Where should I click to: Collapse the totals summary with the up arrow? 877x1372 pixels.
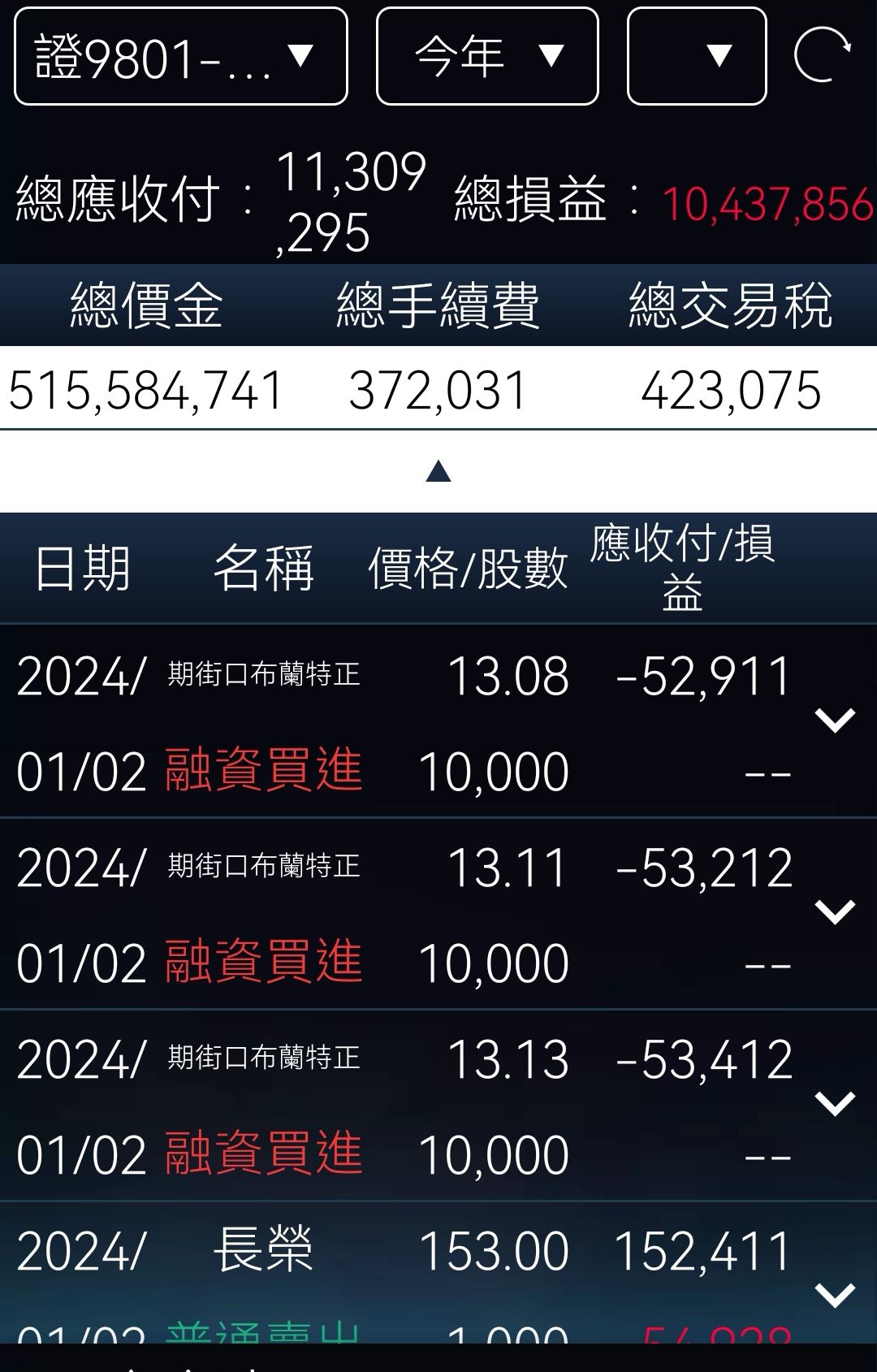438,471
